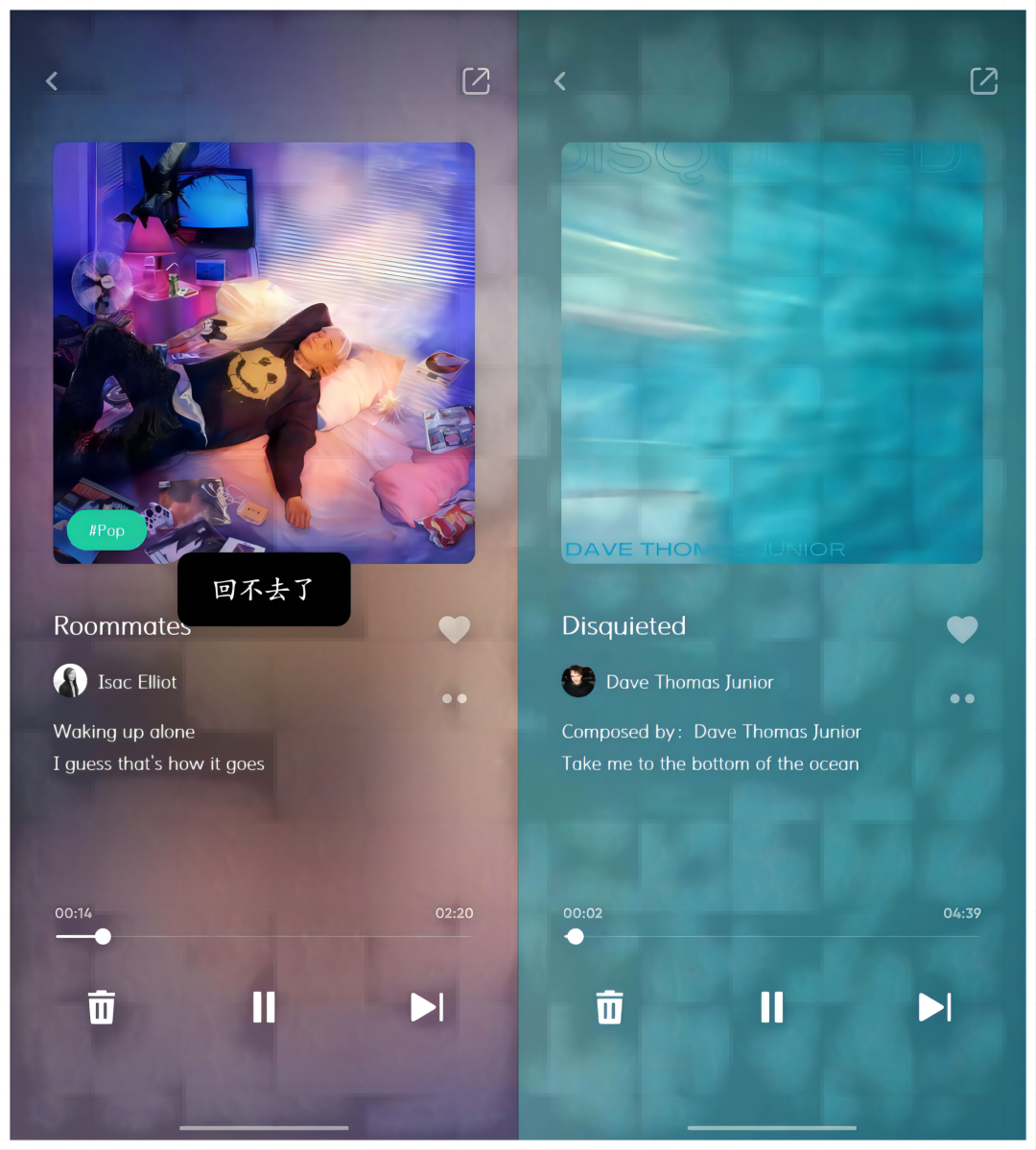Like the song Roommates

point(454,629)
